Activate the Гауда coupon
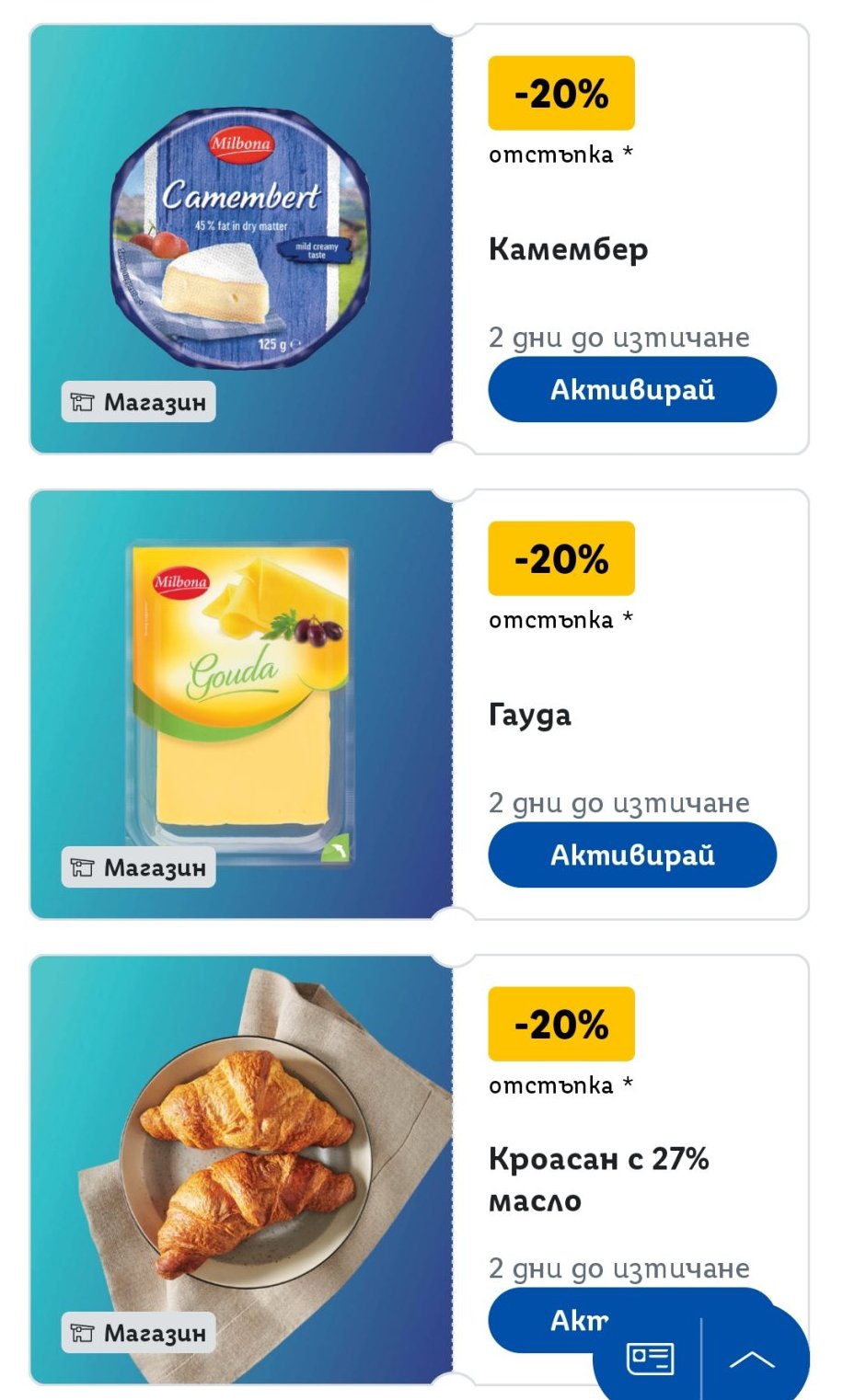Image resolution: width=843 pixels, height=1400 pixels. pyautogui.click(x=632, y=855)
